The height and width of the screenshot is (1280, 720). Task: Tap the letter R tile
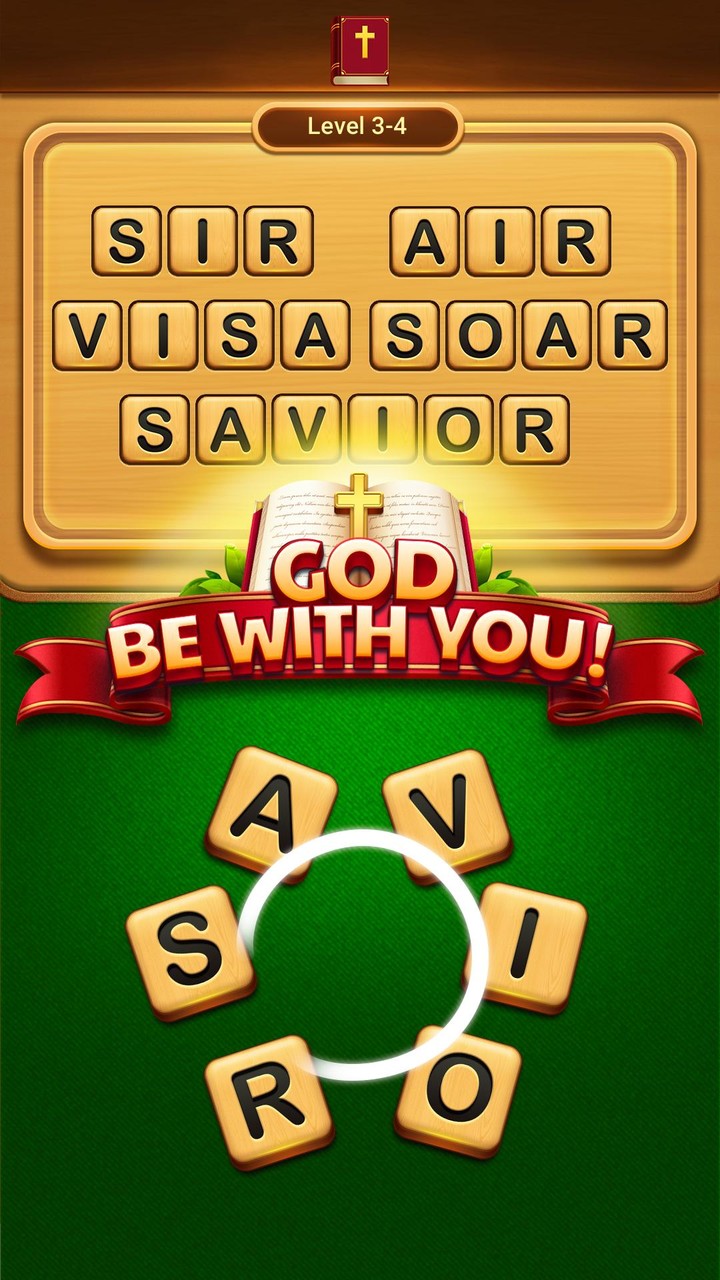point(268,1098)
